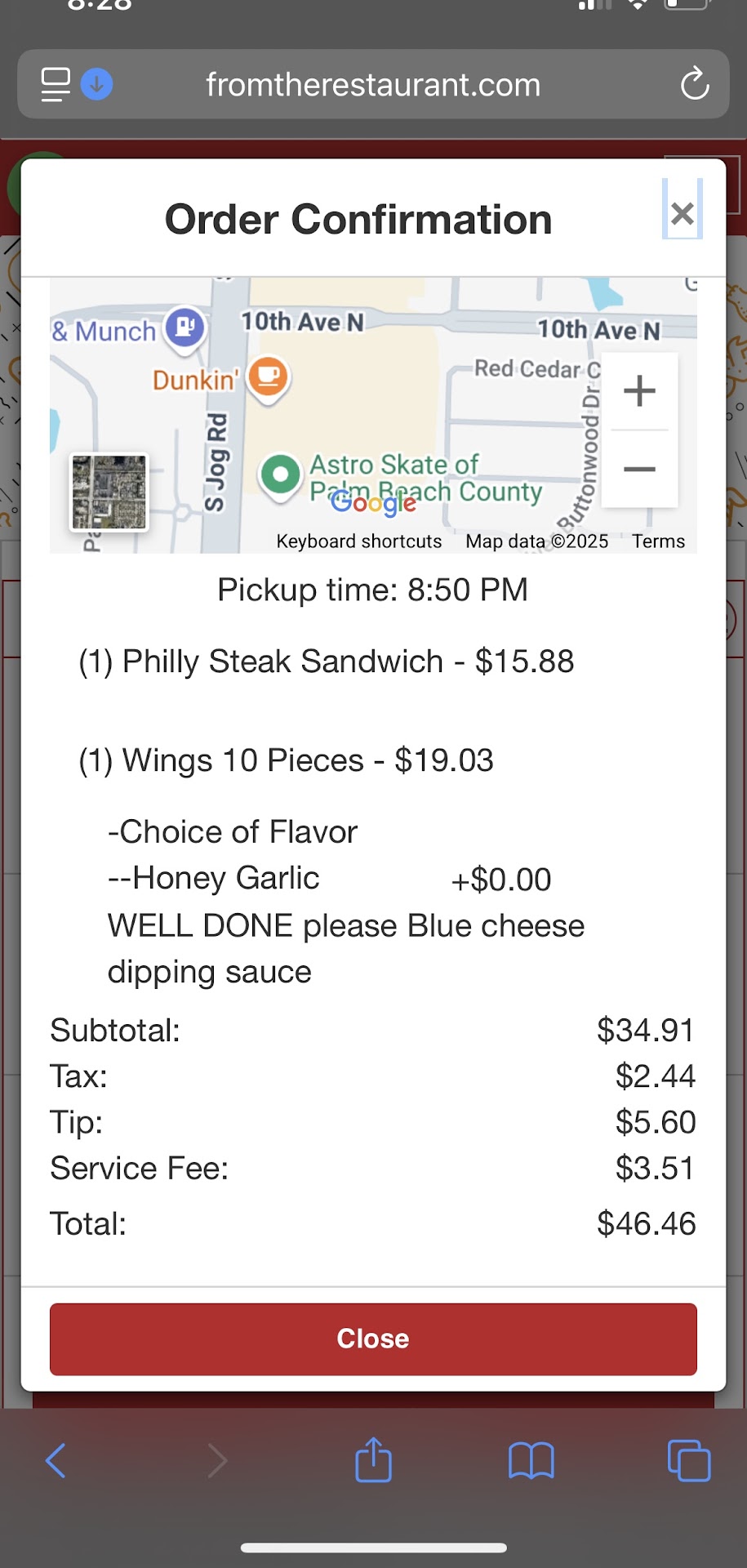Viewport: 747px width, 1568px height.
Task: Select the Astro Skate map marker
Action: click(x=281, y=474)
